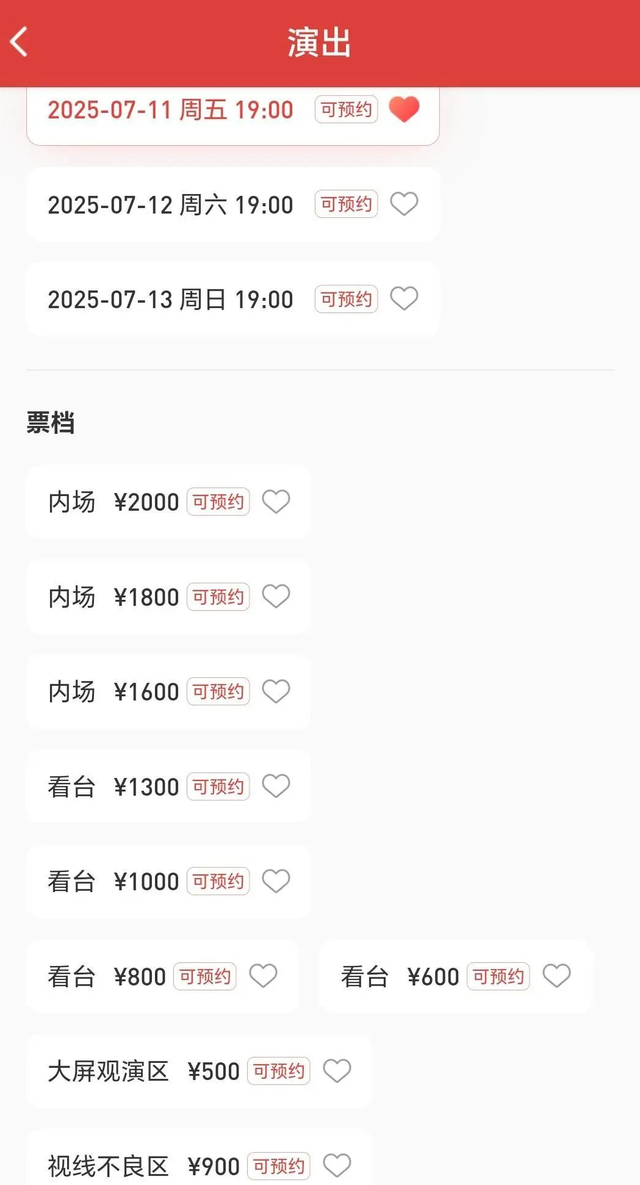The image size is (640, 1185).
Task: Select the 2025-07-12 周六 19:00 session
Action: (x=170, y=205)
